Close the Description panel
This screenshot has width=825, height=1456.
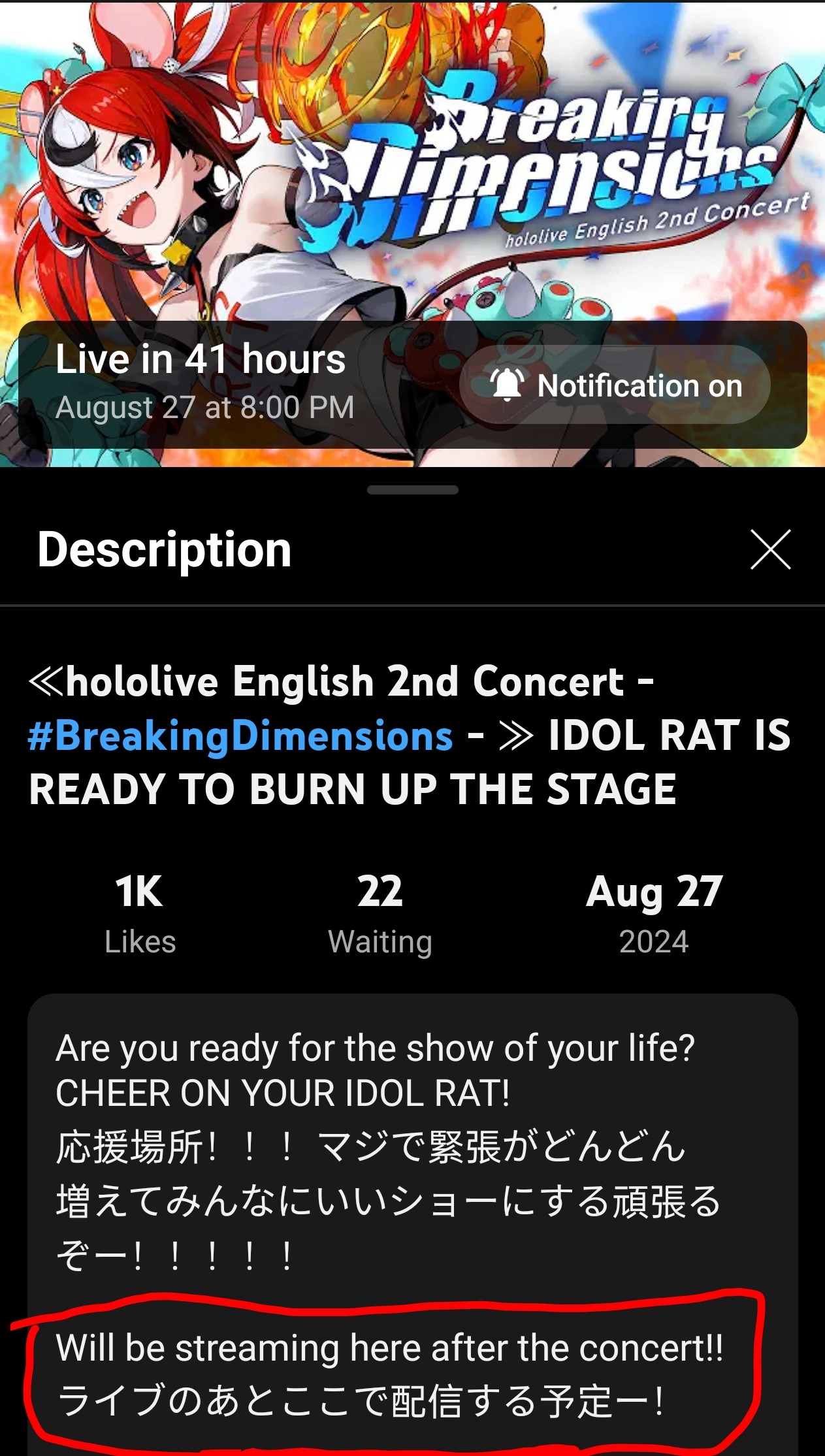(770, 549)
